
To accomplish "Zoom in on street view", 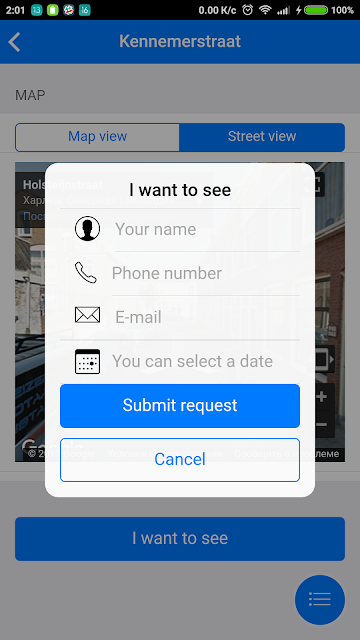I will [322, 396].
